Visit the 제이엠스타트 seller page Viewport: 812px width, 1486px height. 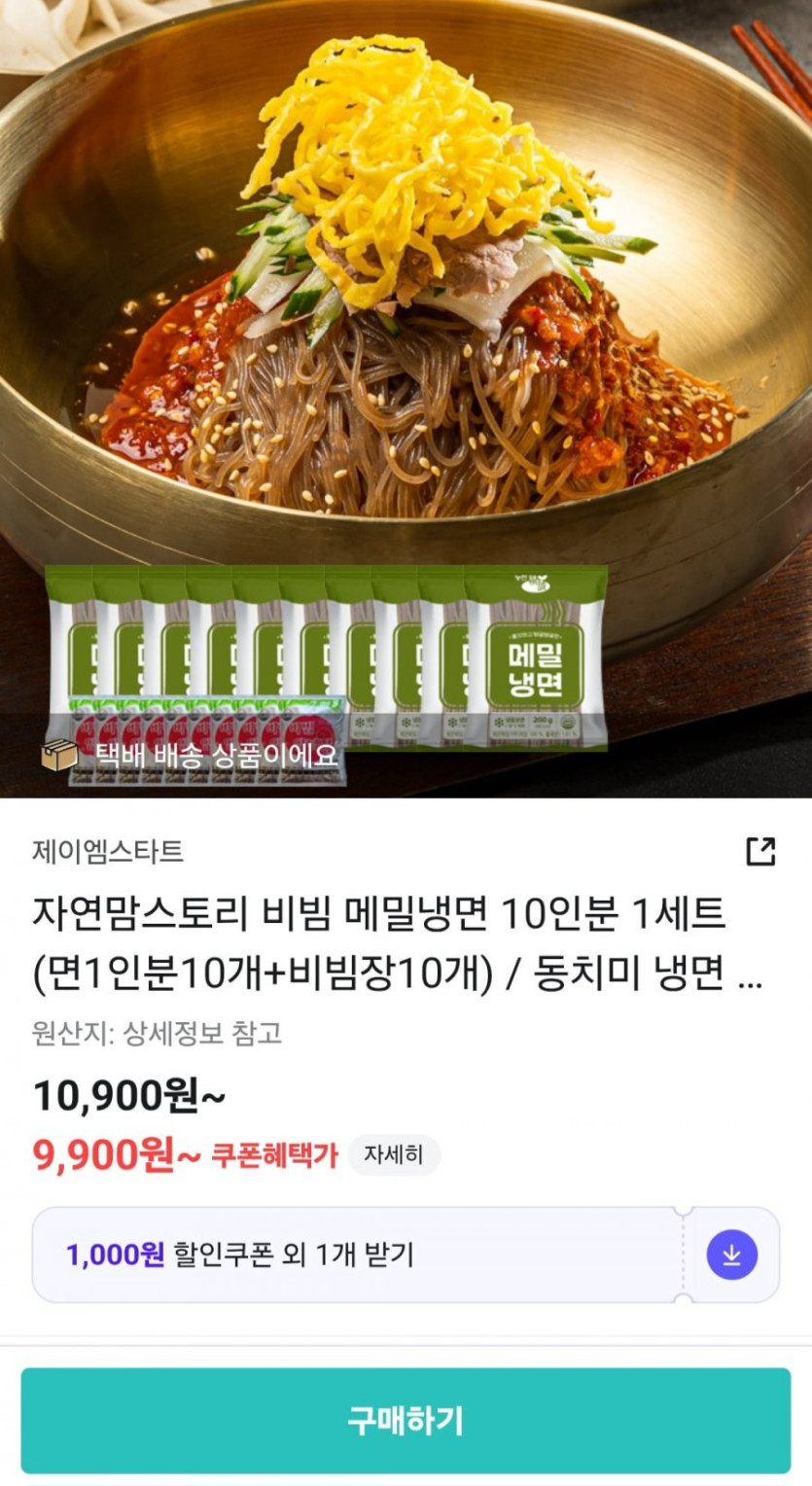click(x=108, y=852)
